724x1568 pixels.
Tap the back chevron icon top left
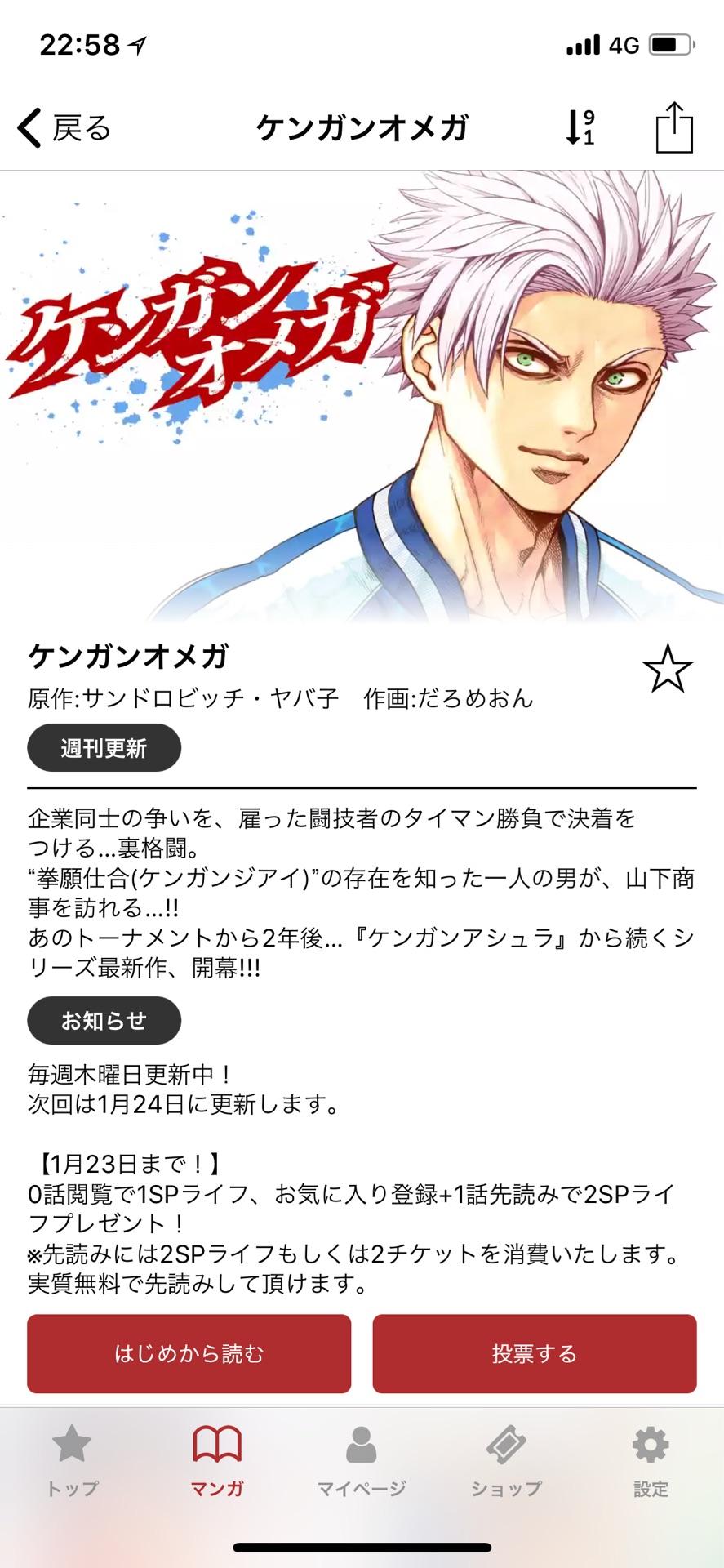29,129
